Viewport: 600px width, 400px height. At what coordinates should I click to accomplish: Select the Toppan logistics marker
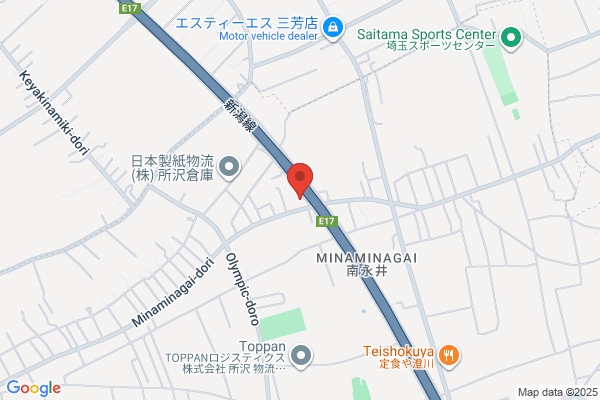tap(301, 356)
